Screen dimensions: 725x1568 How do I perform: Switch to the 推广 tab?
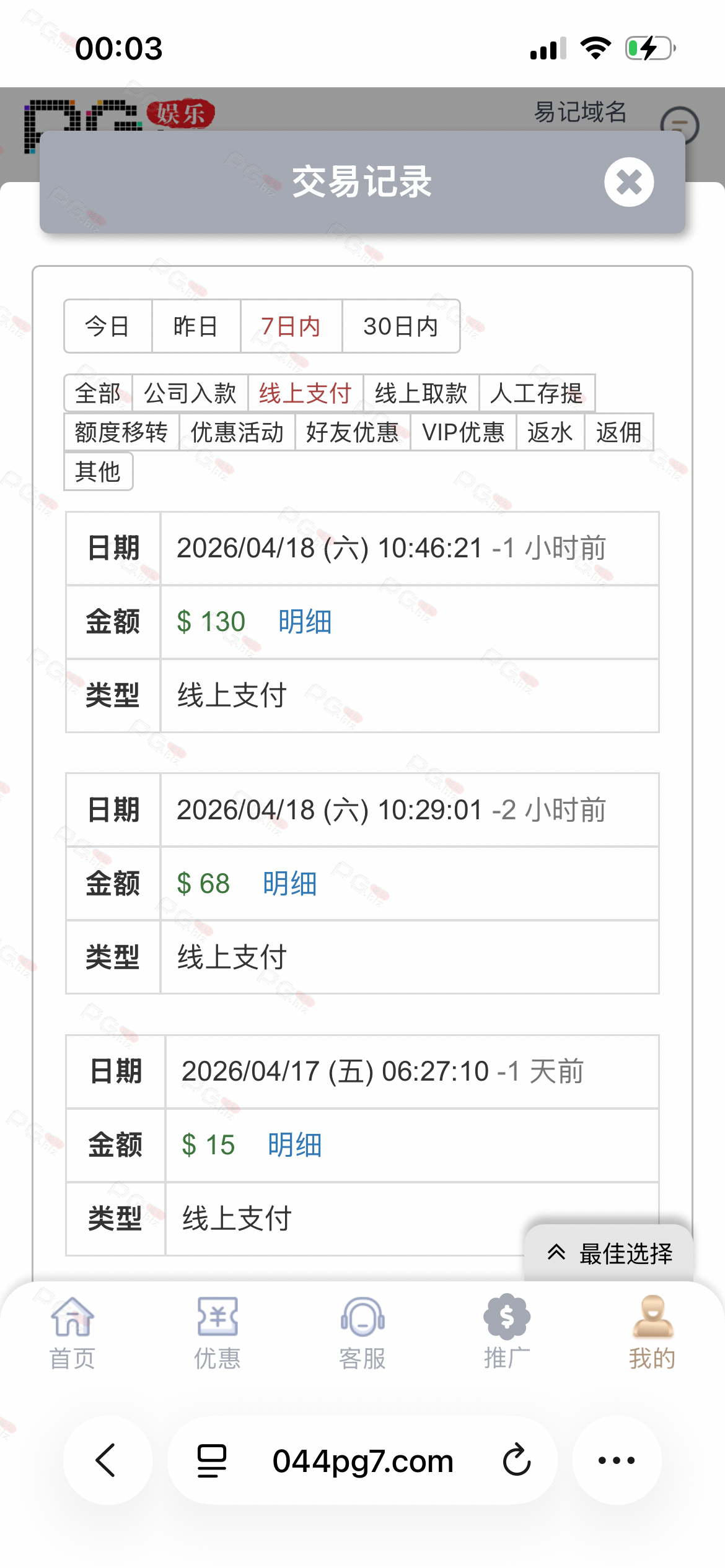click(x=507, y=1333)
